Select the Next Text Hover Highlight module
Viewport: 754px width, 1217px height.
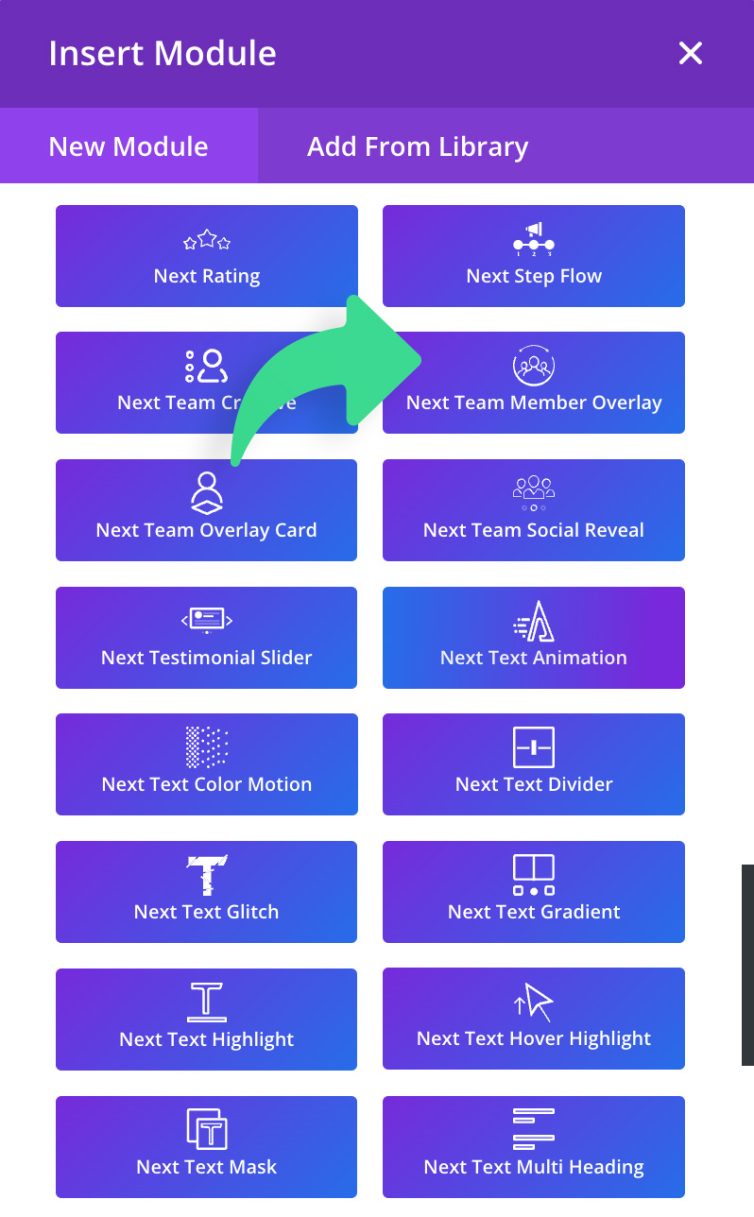tap(533, 1019)
